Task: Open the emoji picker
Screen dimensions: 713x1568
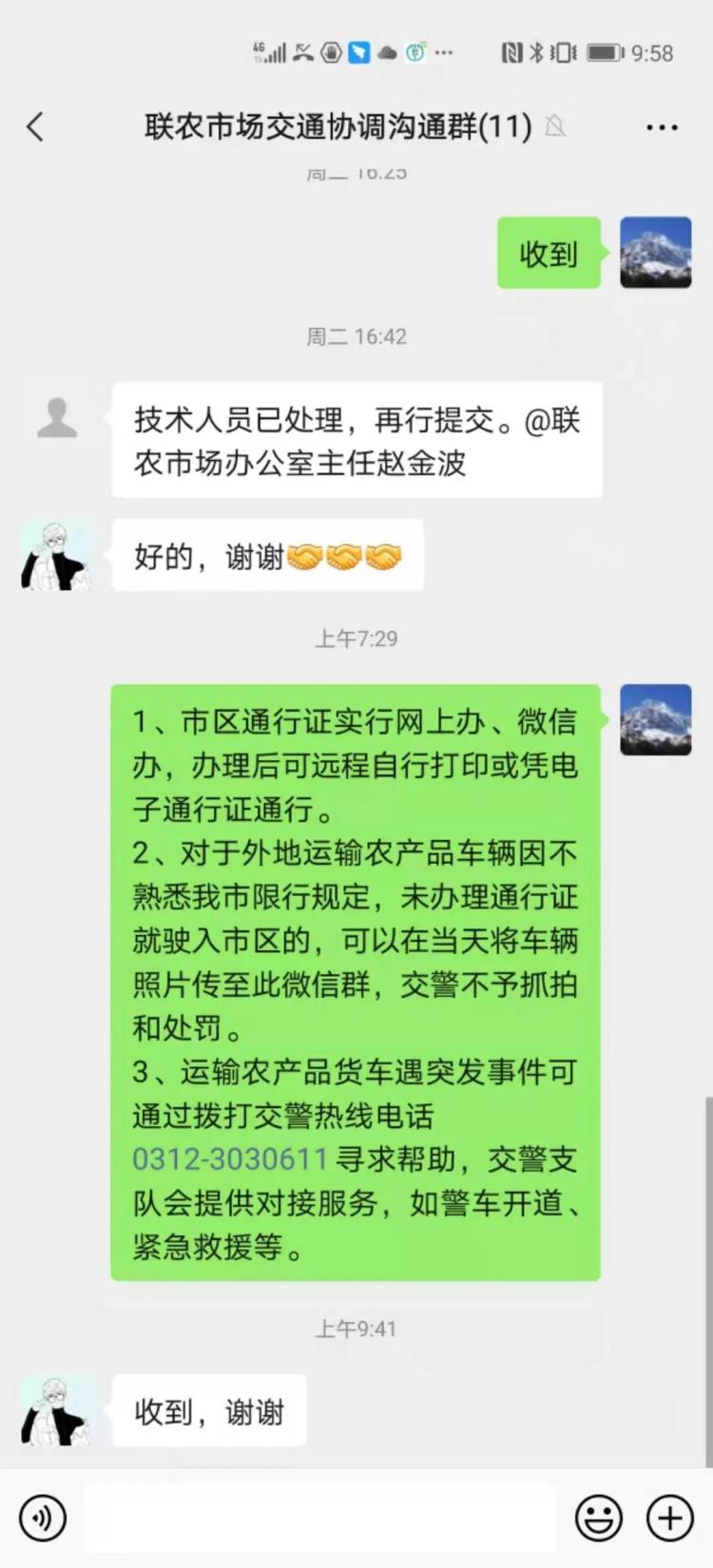Action: tap(599, 1519)
